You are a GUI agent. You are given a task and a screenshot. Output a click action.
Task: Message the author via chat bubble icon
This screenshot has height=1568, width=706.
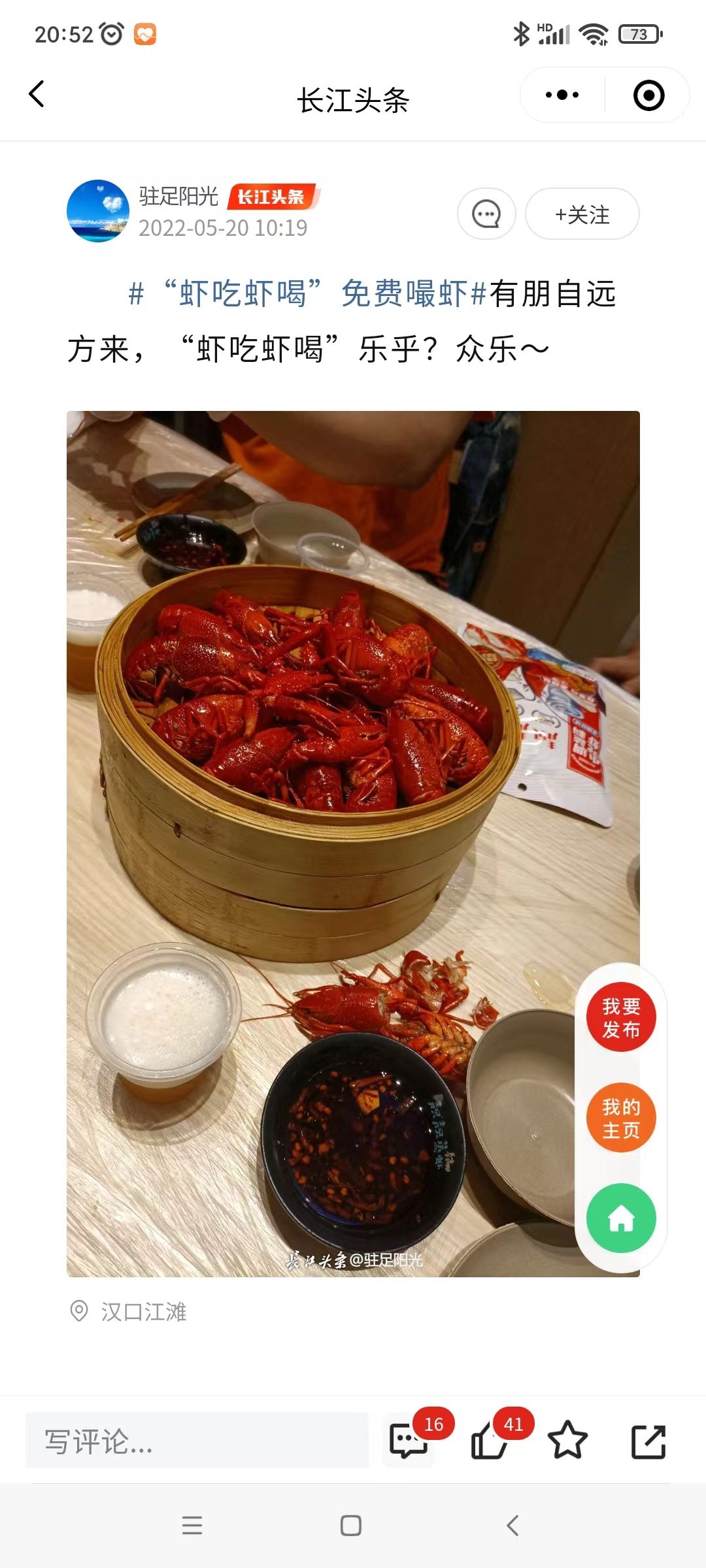[486, 214]
